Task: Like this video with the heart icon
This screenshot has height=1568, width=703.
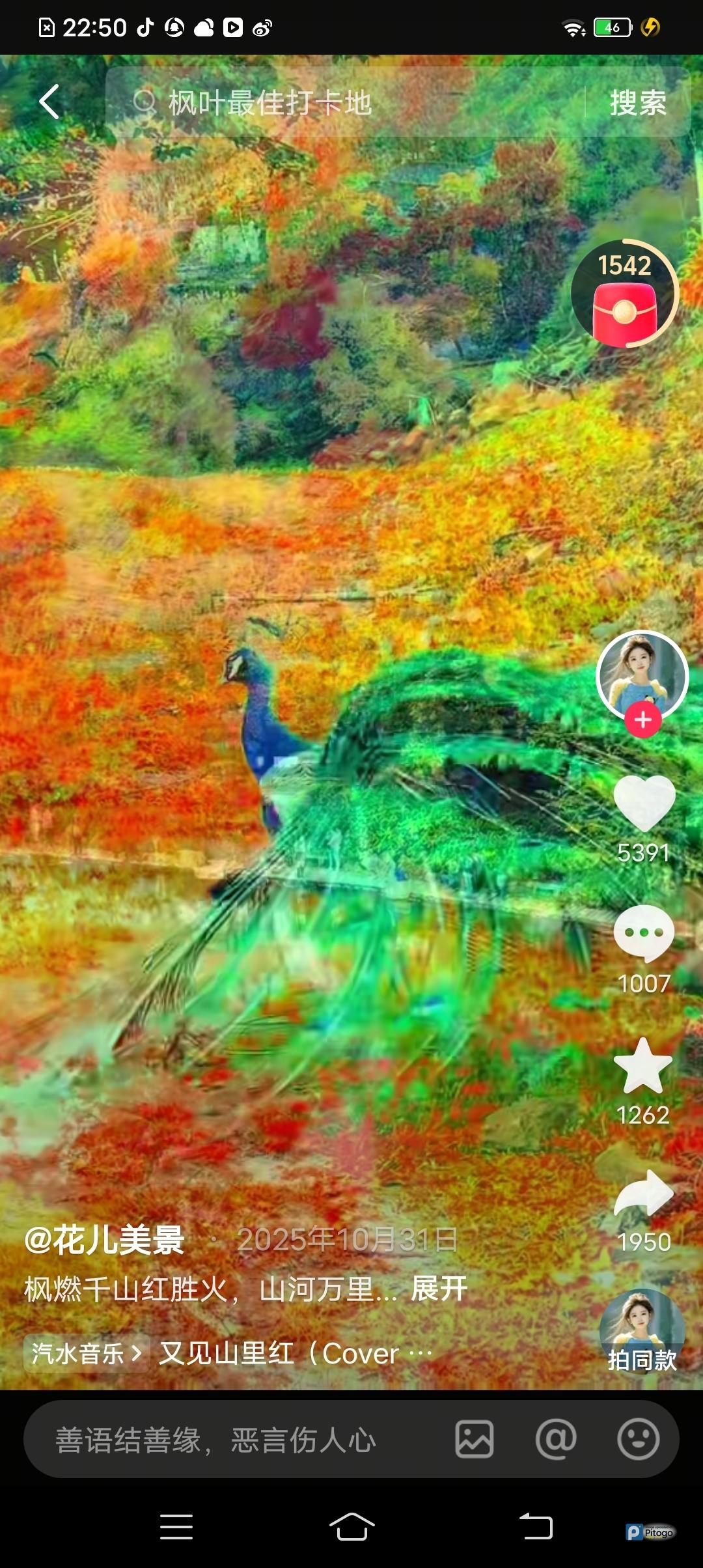Action: (644, 804)
